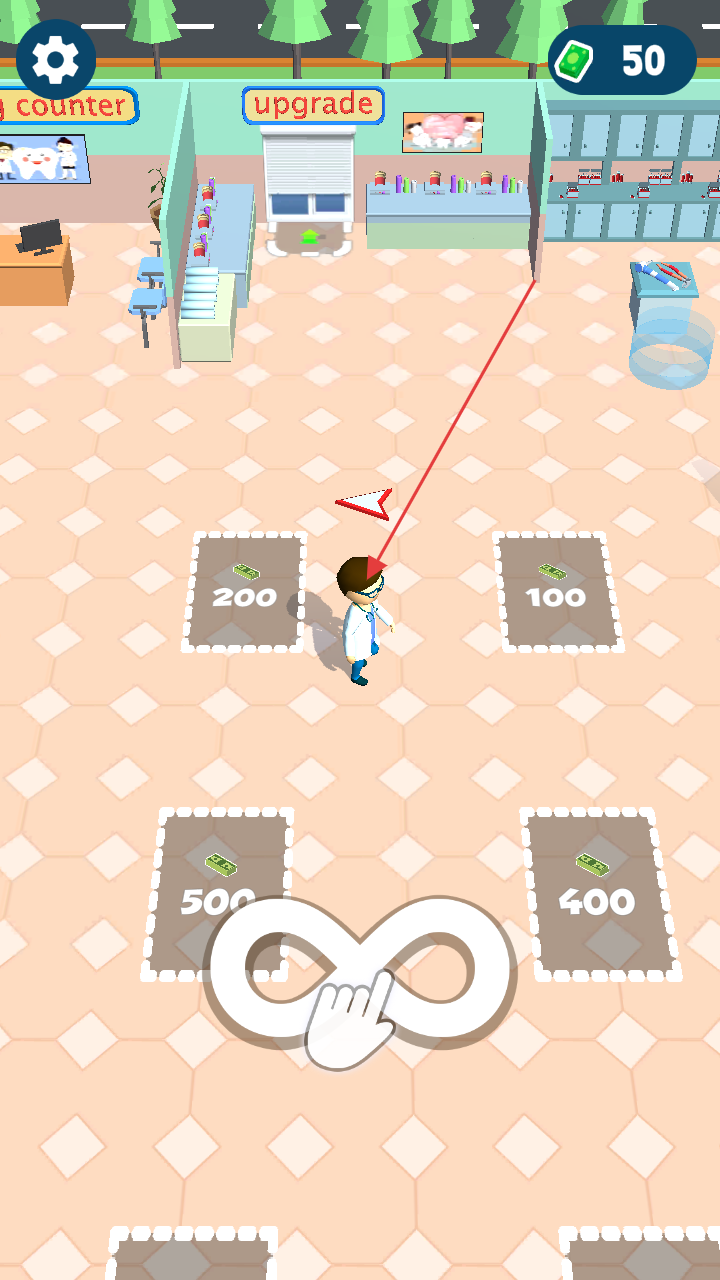Open the settings gear icon

pyautogui.click(x=56, y=60)
